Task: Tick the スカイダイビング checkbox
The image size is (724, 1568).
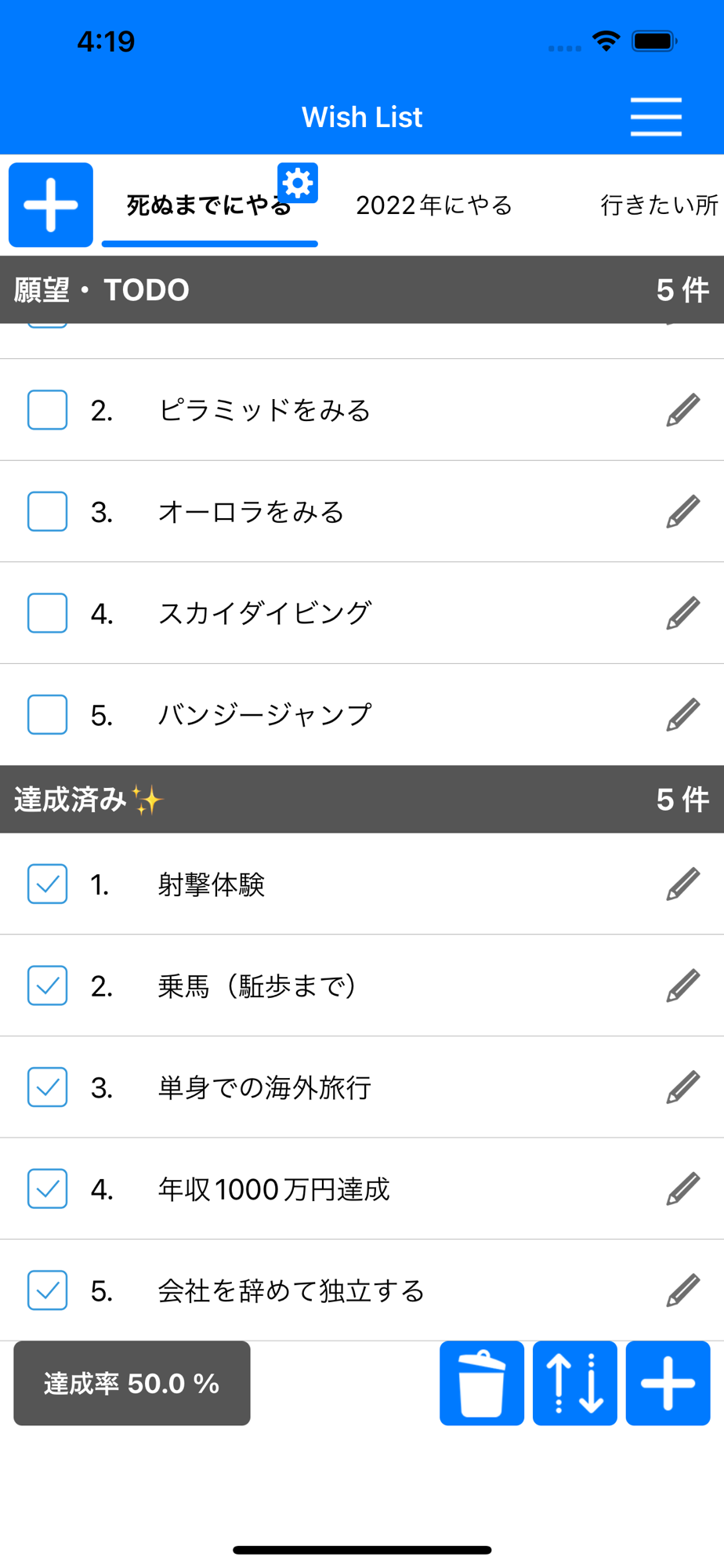Action: (48, 613)
